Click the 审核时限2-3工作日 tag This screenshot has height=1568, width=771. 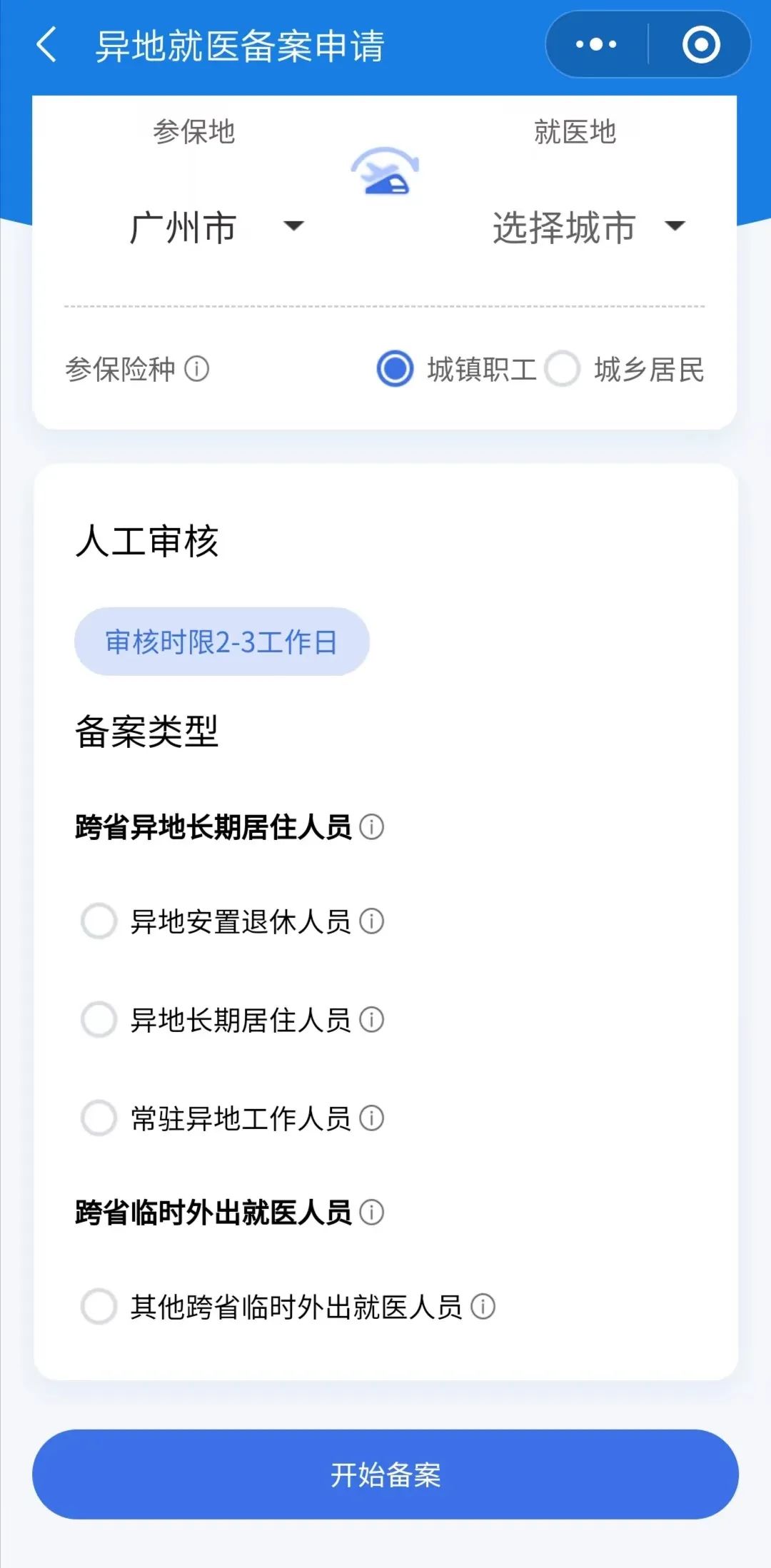click(221, 642)
